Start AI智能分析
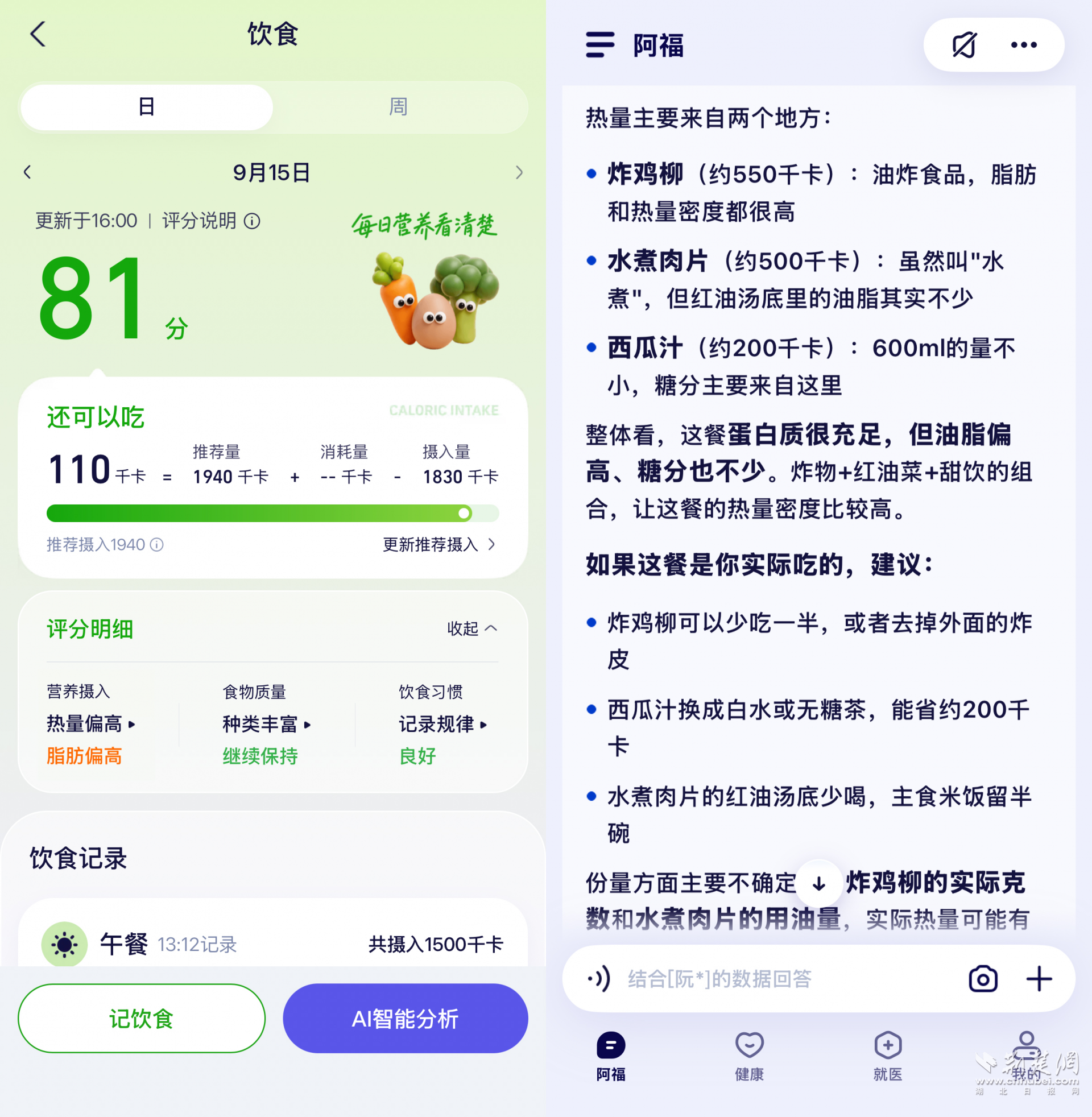1092x1117 pixels. [x=406, y=1019]
